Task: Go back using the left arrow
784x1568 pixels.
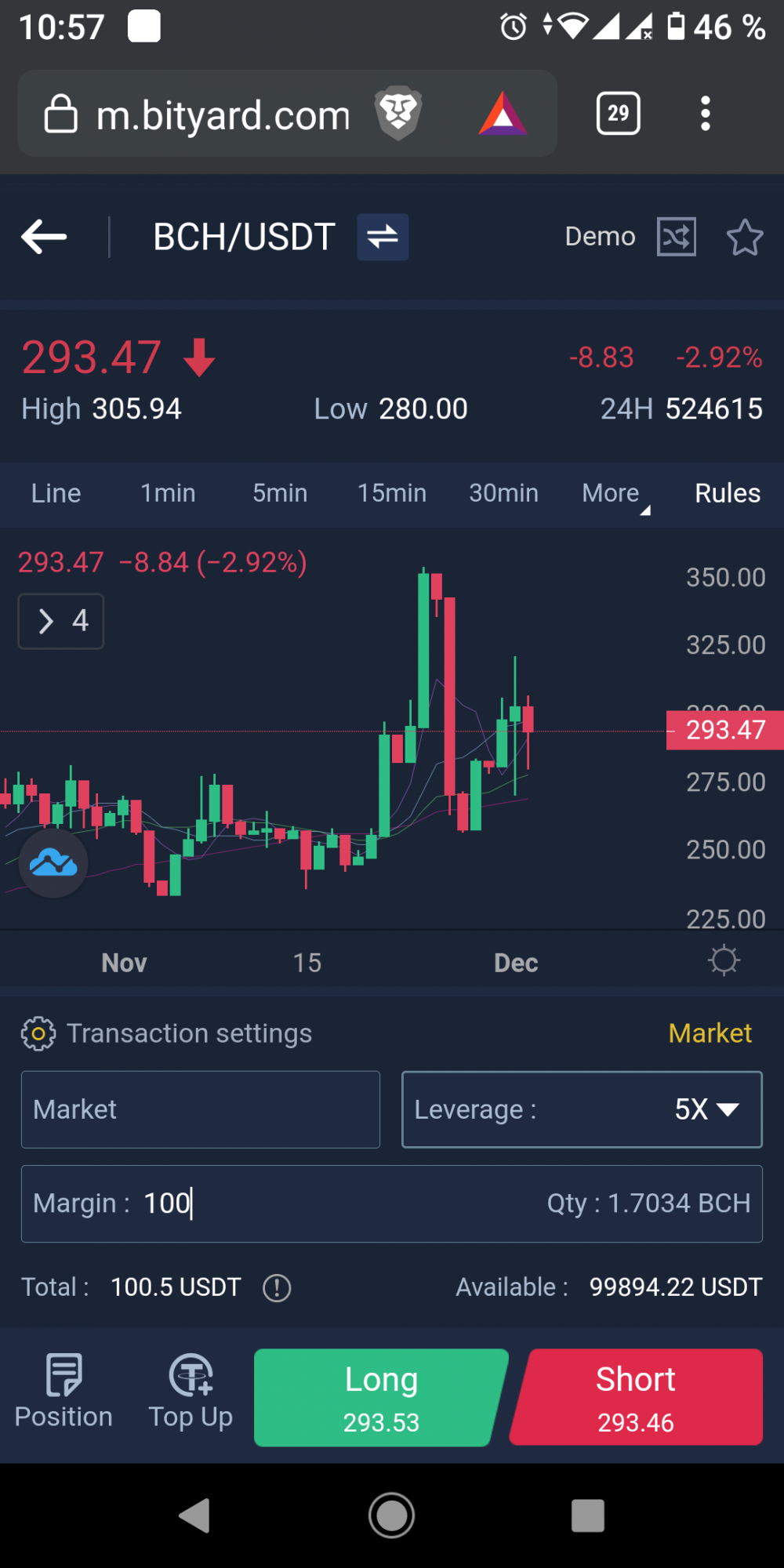Action: pyautogui.click(x=44, y=237)
